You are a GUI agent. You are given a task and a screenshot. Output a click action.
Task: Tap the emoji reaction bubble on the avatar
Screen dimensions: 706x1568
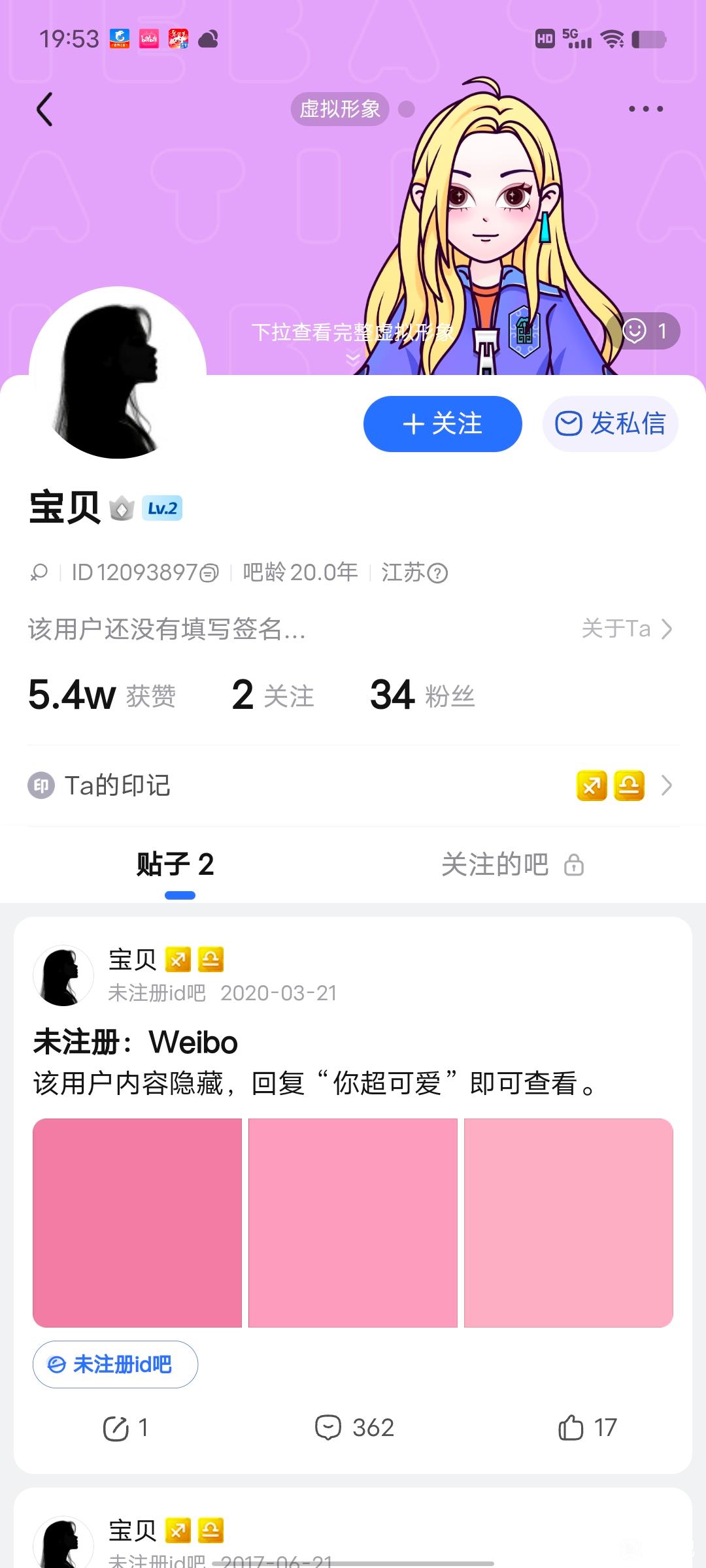point(644,331)
